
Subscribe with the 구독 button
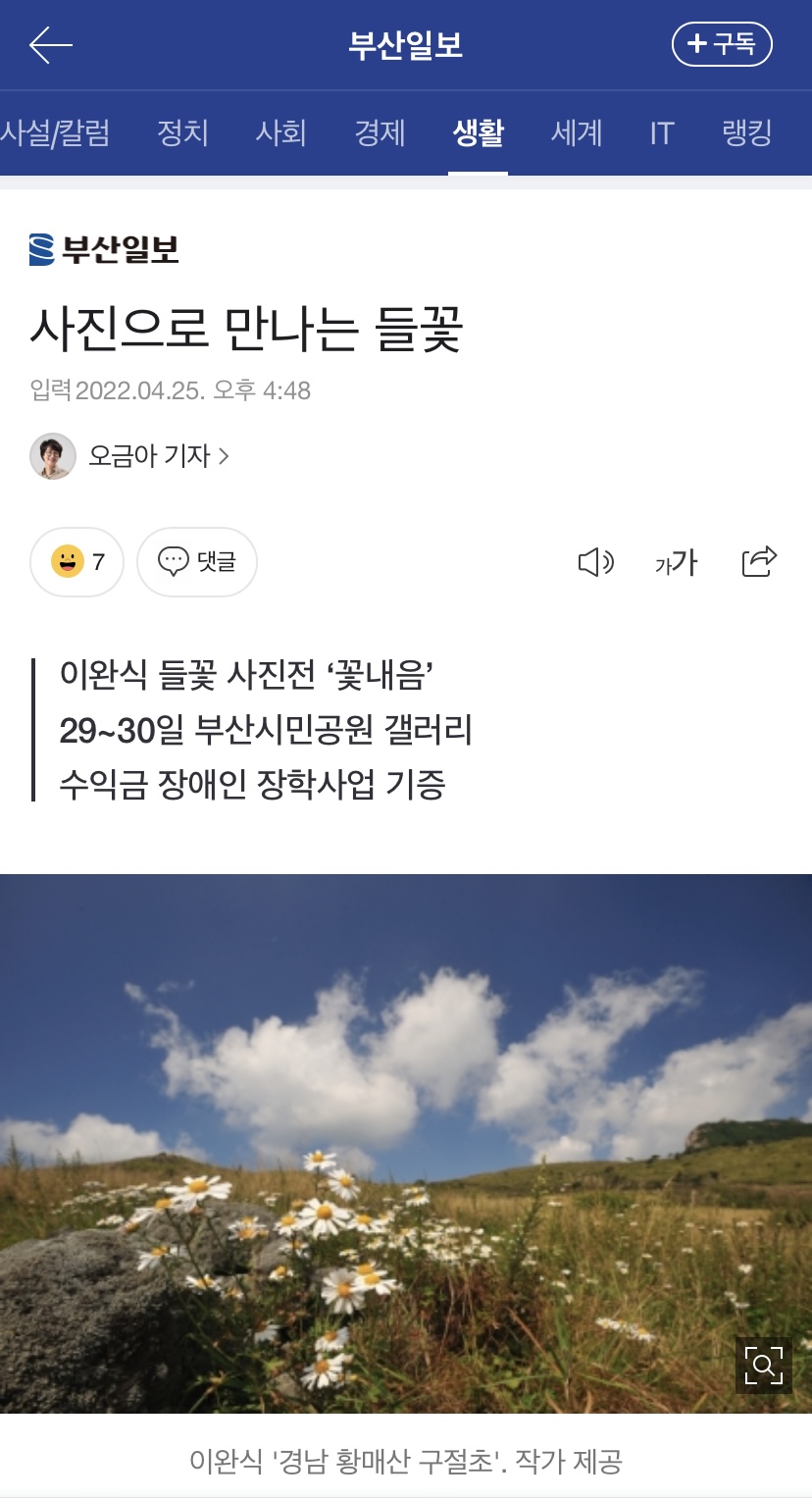click(x=722, y=44)
